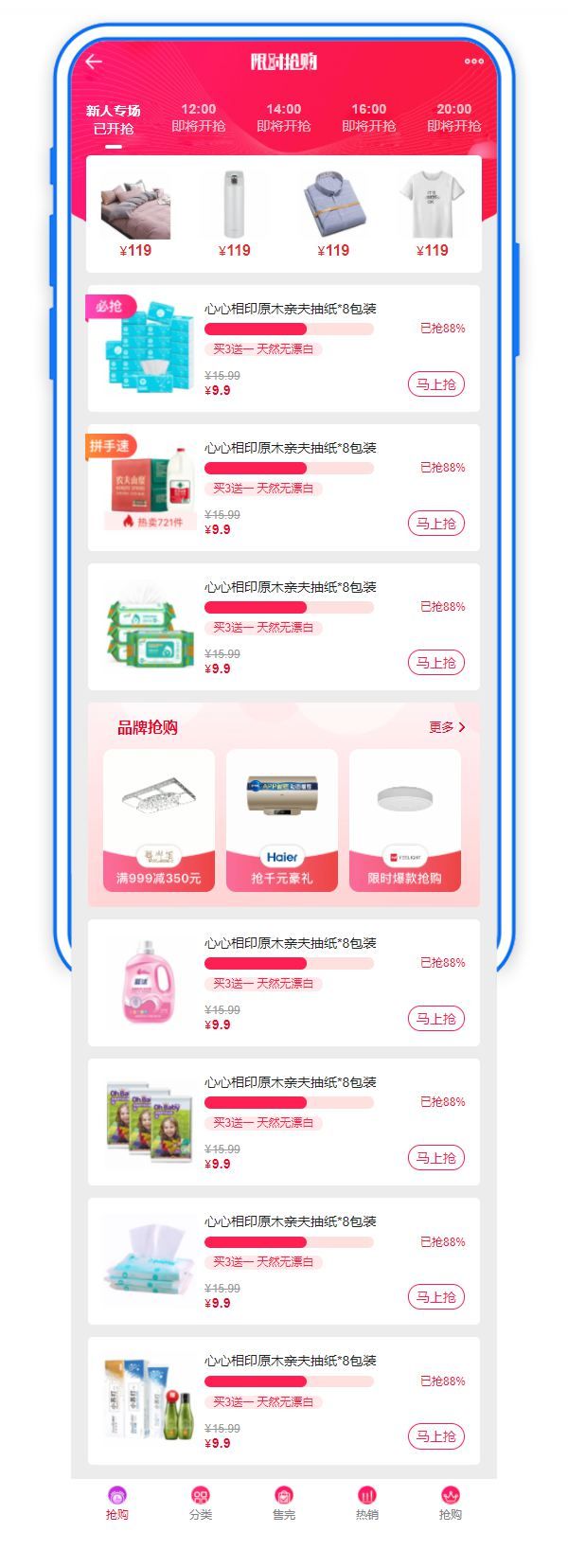This screenshot has height=1568, width=568.
Task: Show the 16:00 flash sale session
Action: click(x=369, y=117)
